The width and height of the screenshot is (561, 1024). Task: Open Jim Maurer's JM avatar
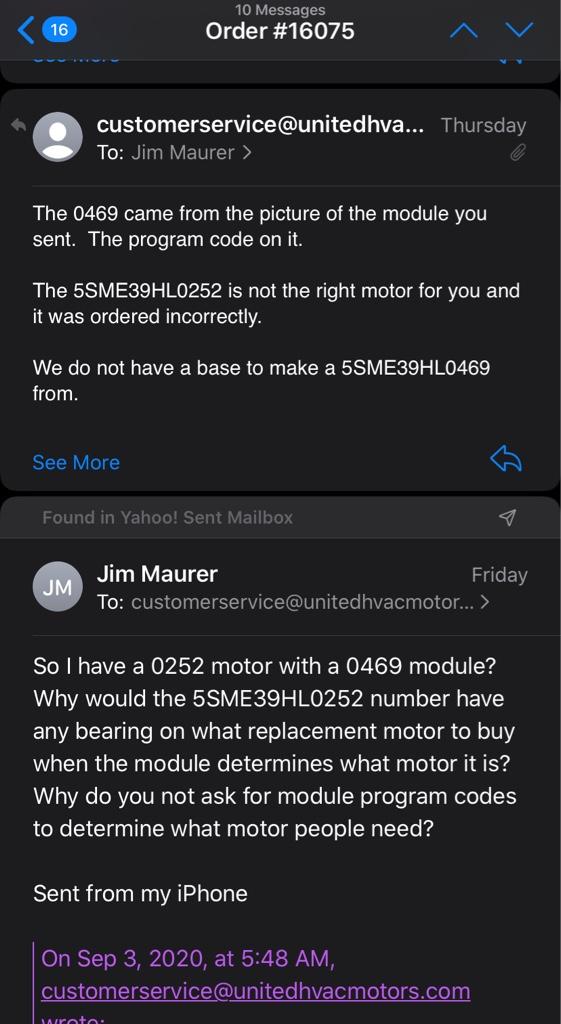pos(57,586)
